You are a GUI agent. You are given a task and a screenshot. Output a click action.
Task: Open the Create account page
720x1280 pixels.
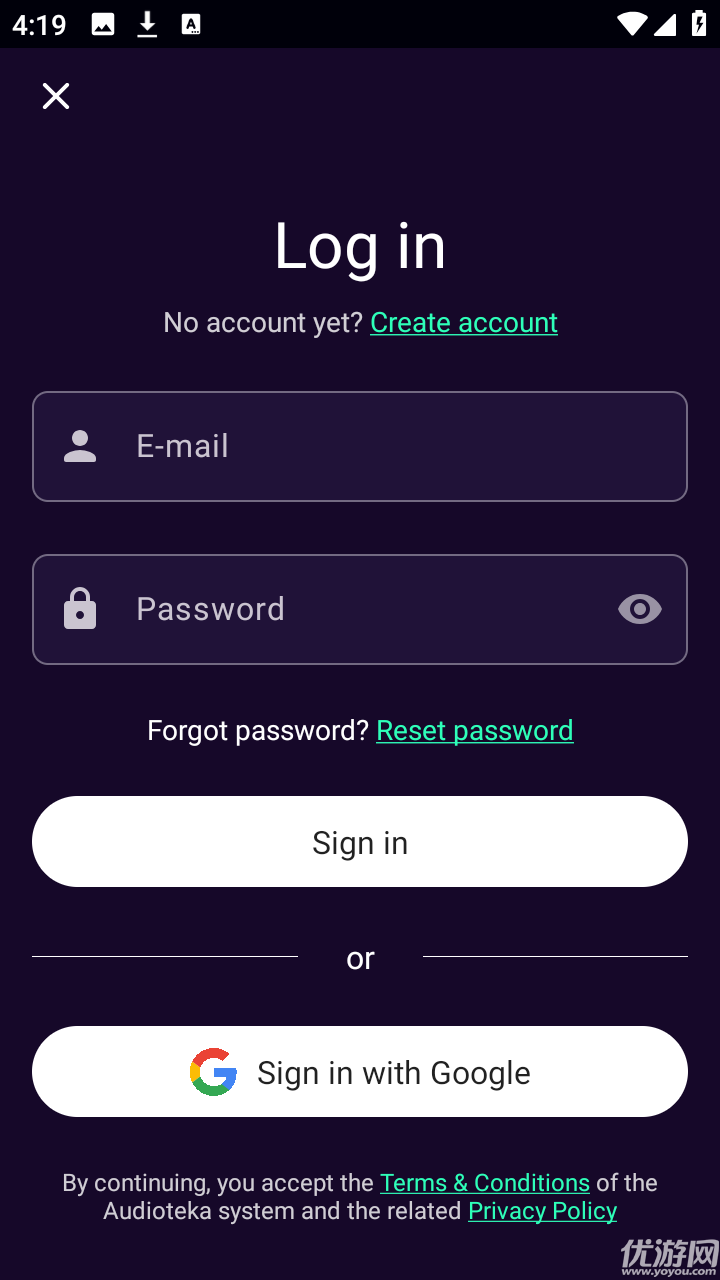(x=463, y=322)
